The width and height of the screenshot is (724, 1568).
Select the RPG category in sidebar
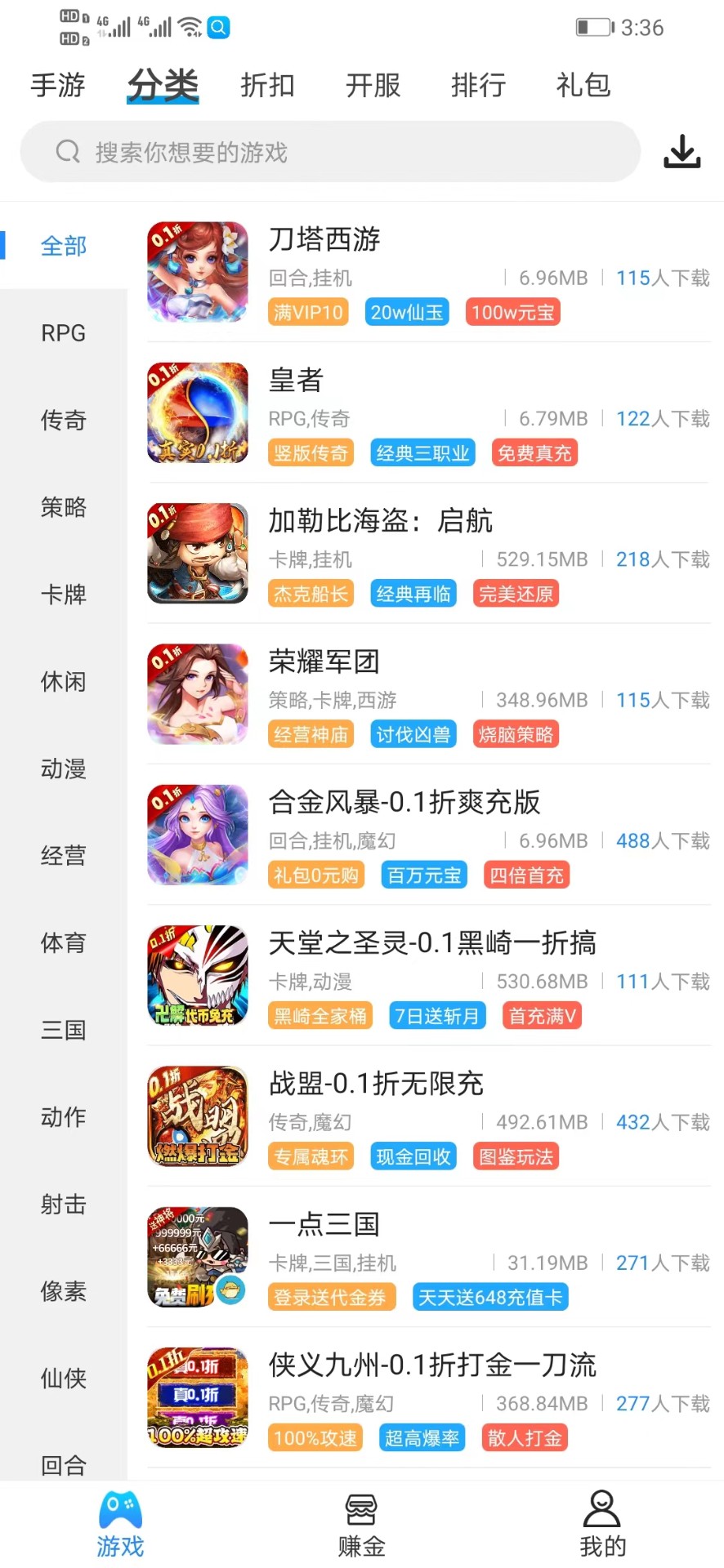(63, 332)
